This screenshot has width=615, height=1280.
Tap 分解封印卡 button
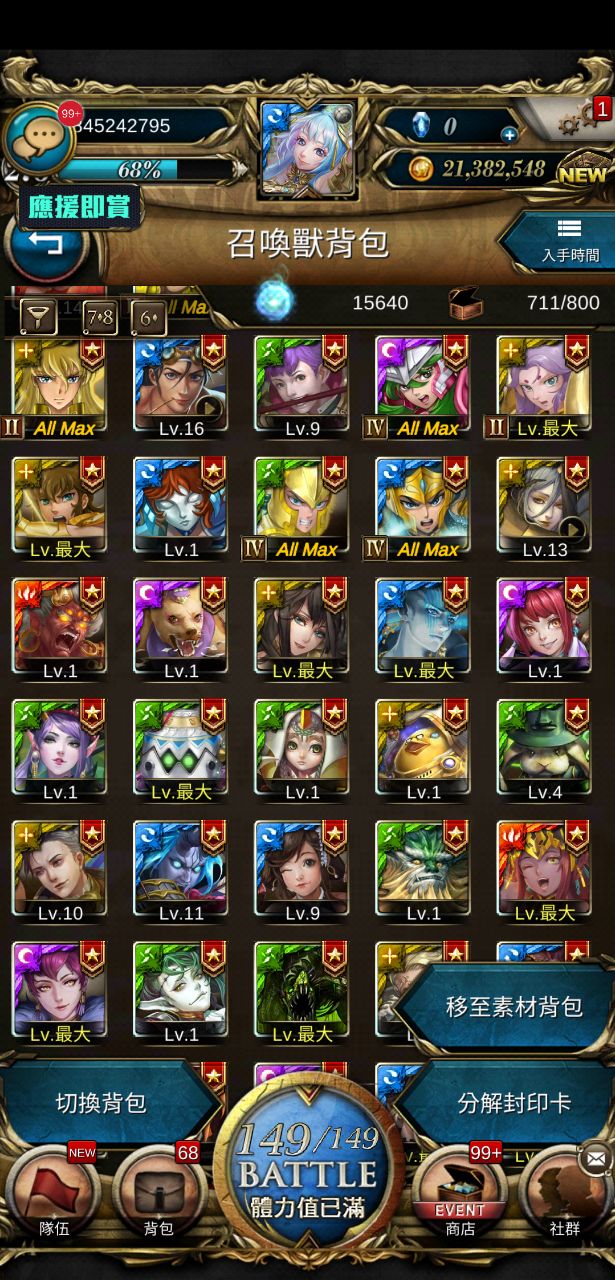point(513,1103)
